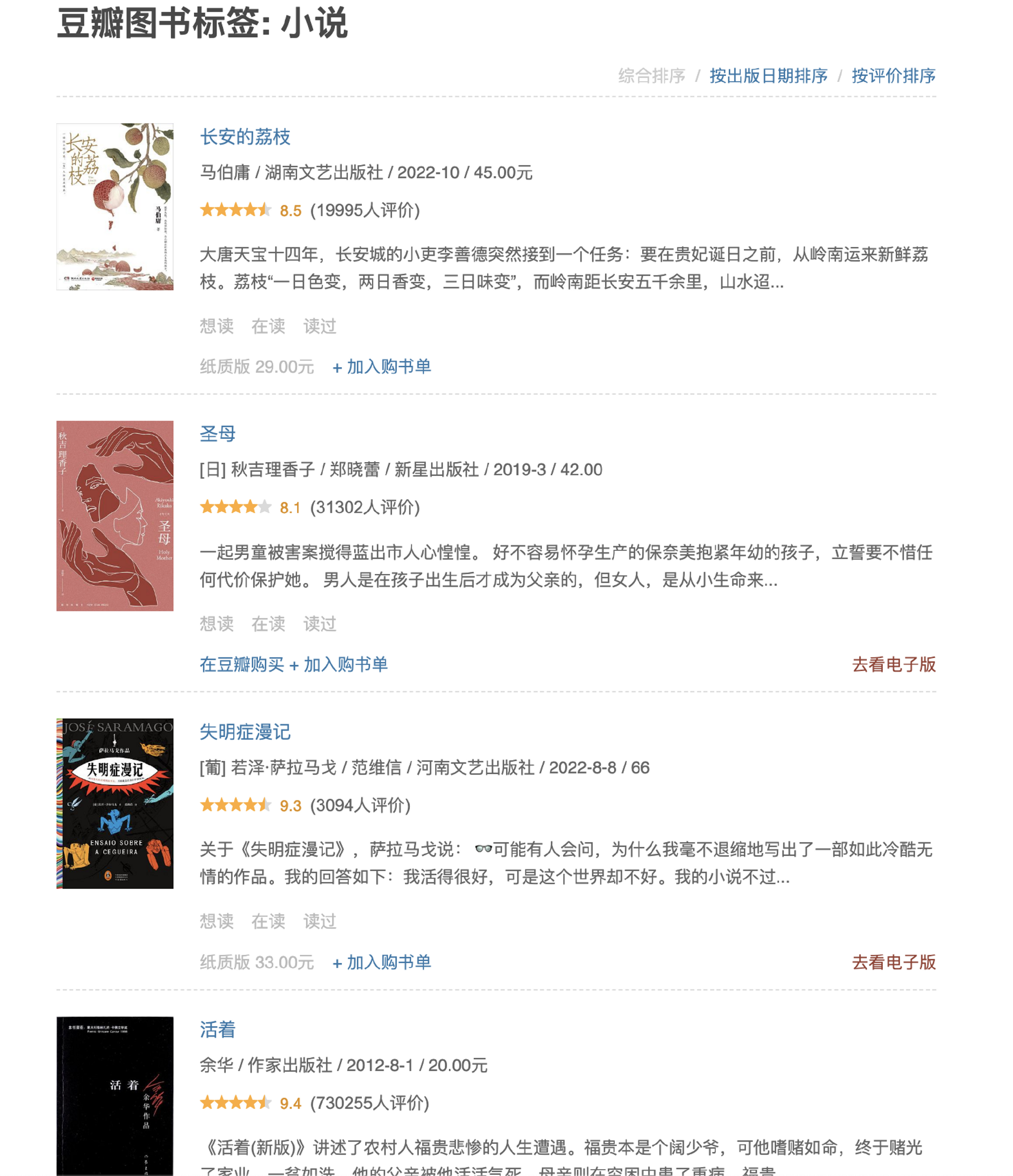The image size is (1013, 1176).
Task: Open the book title 圣母
Action: click(x=217, y=434)
